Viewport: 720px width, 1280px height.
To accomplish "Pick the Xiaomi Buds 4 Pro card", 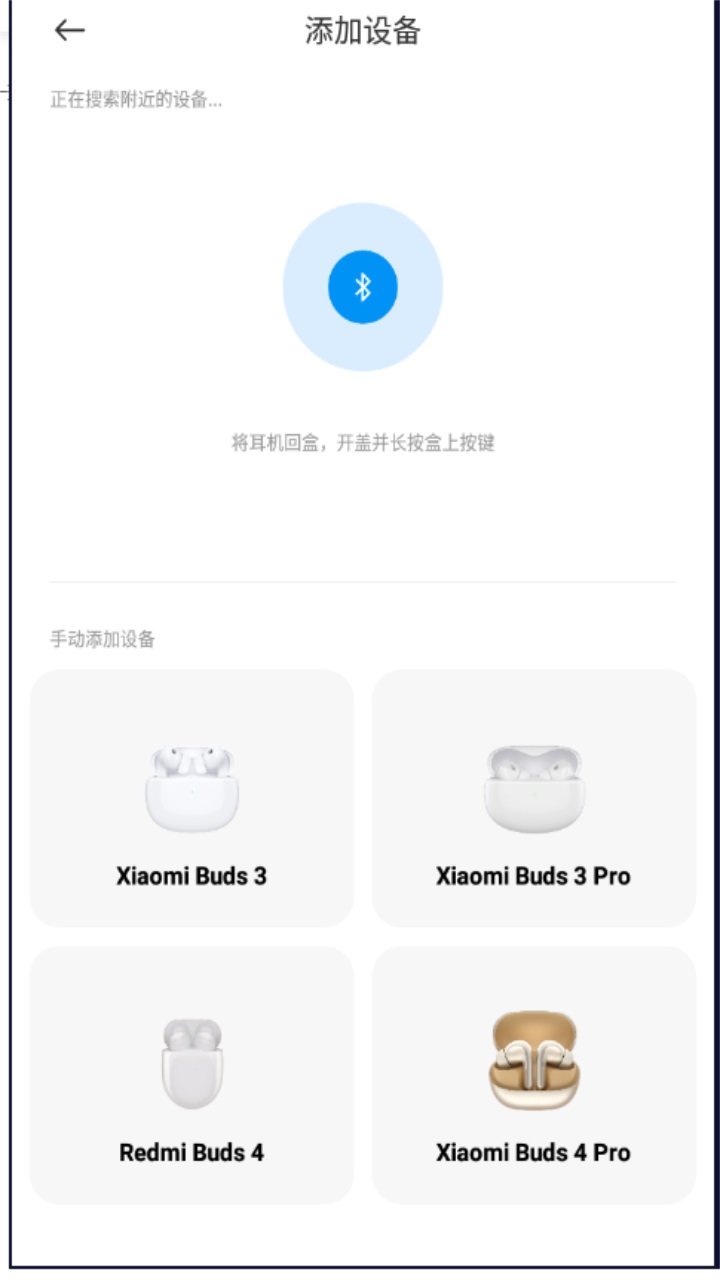I will coord(533,1075).
